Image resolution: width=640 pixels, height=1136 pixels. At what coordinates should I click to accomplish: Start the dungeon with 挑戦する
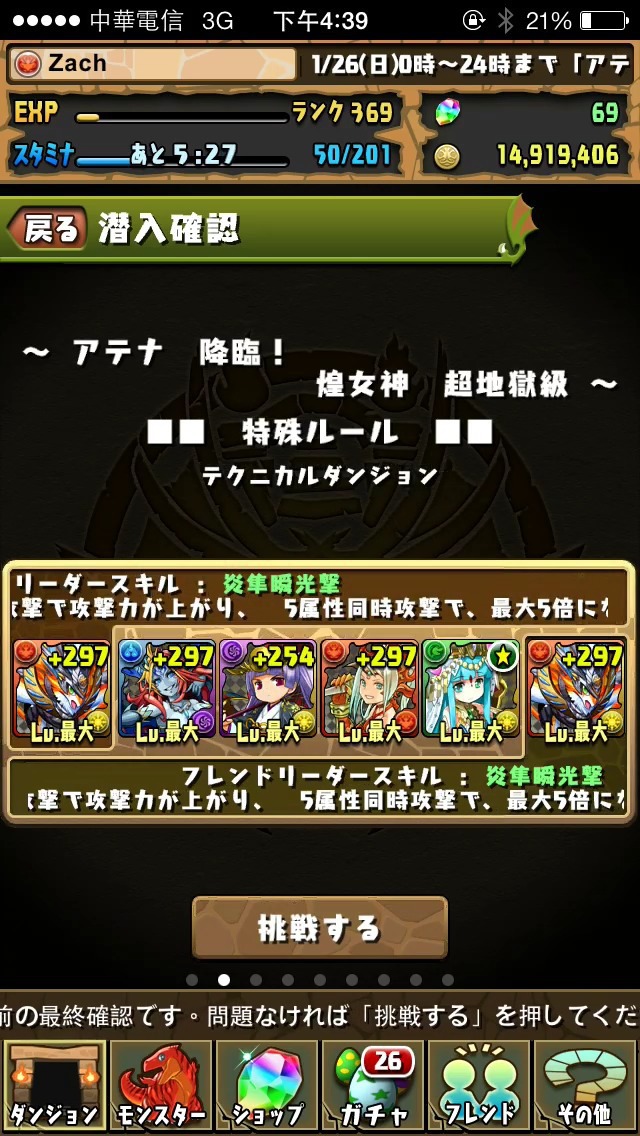pyautogui.click(x=320, y=927)
